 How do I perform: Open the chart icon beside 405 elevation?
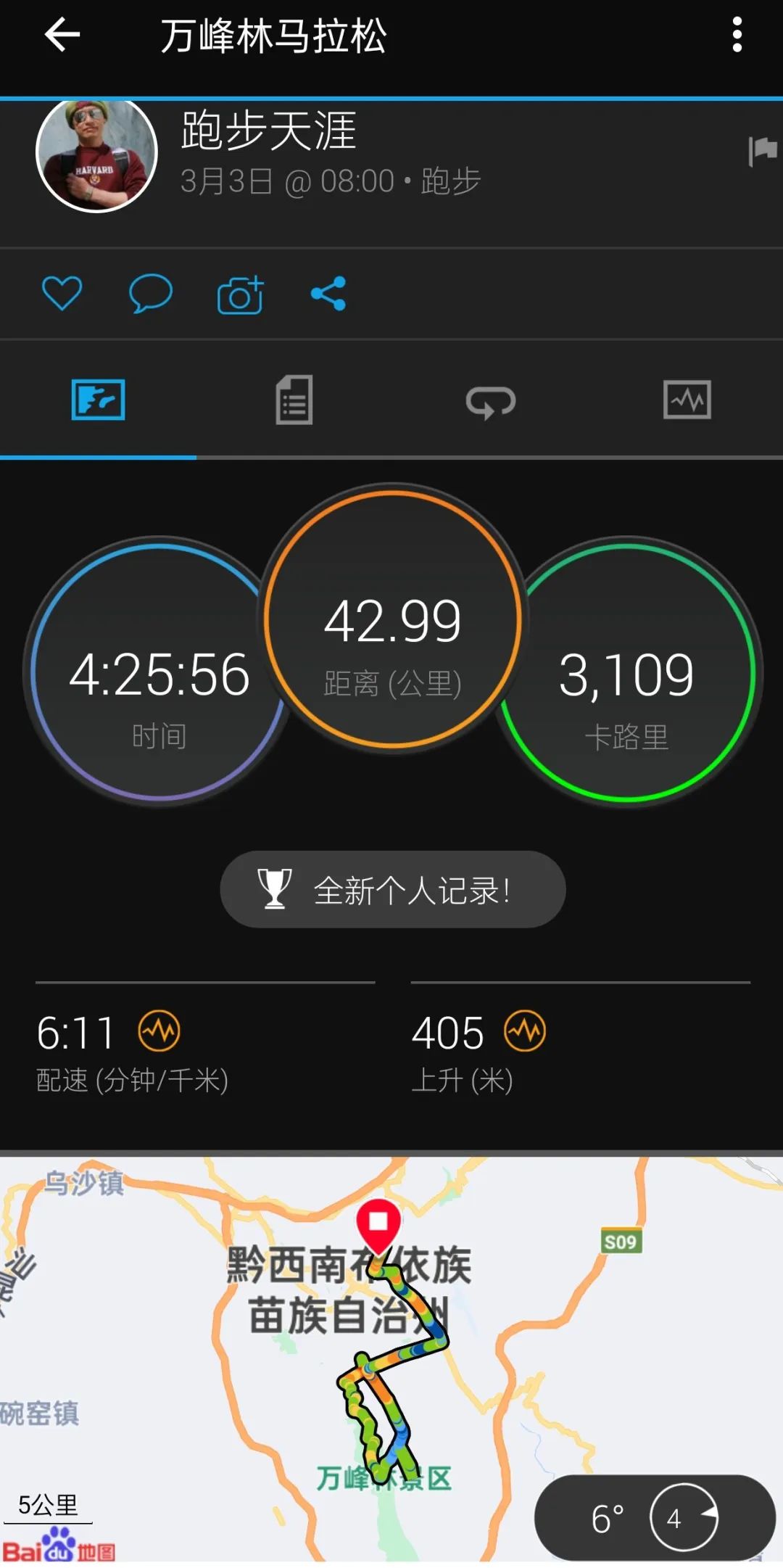pos(525,1031)
